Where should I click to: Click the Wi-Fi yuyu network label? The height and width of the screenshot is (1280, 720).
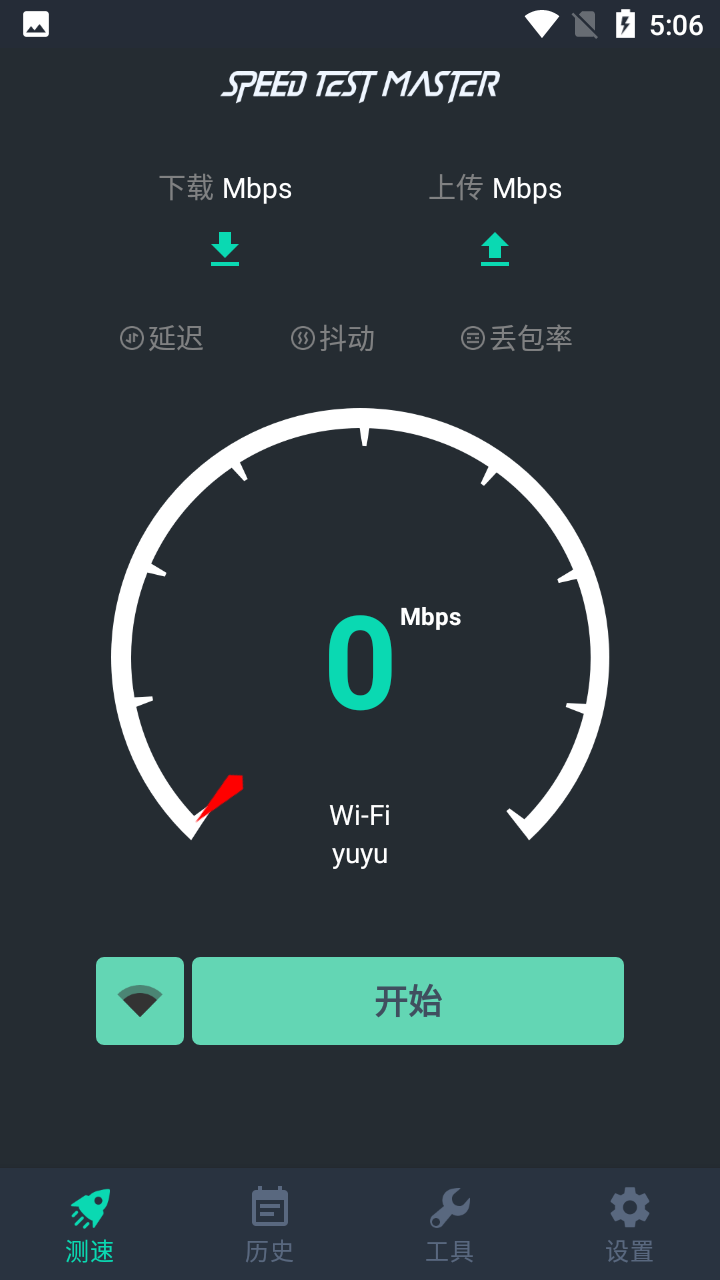click(x=359, y=834)
